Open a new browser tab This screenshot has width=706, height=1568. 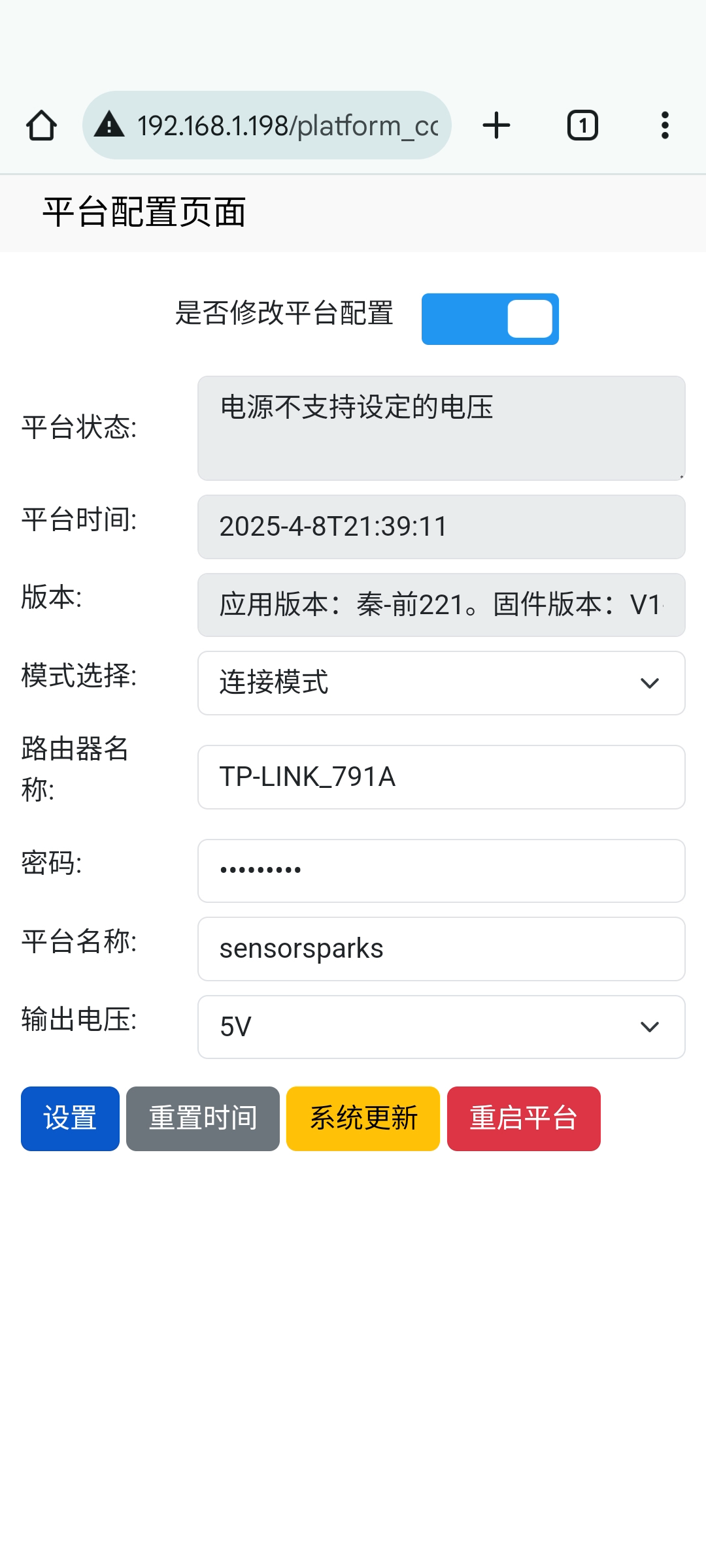coord(497,125)
